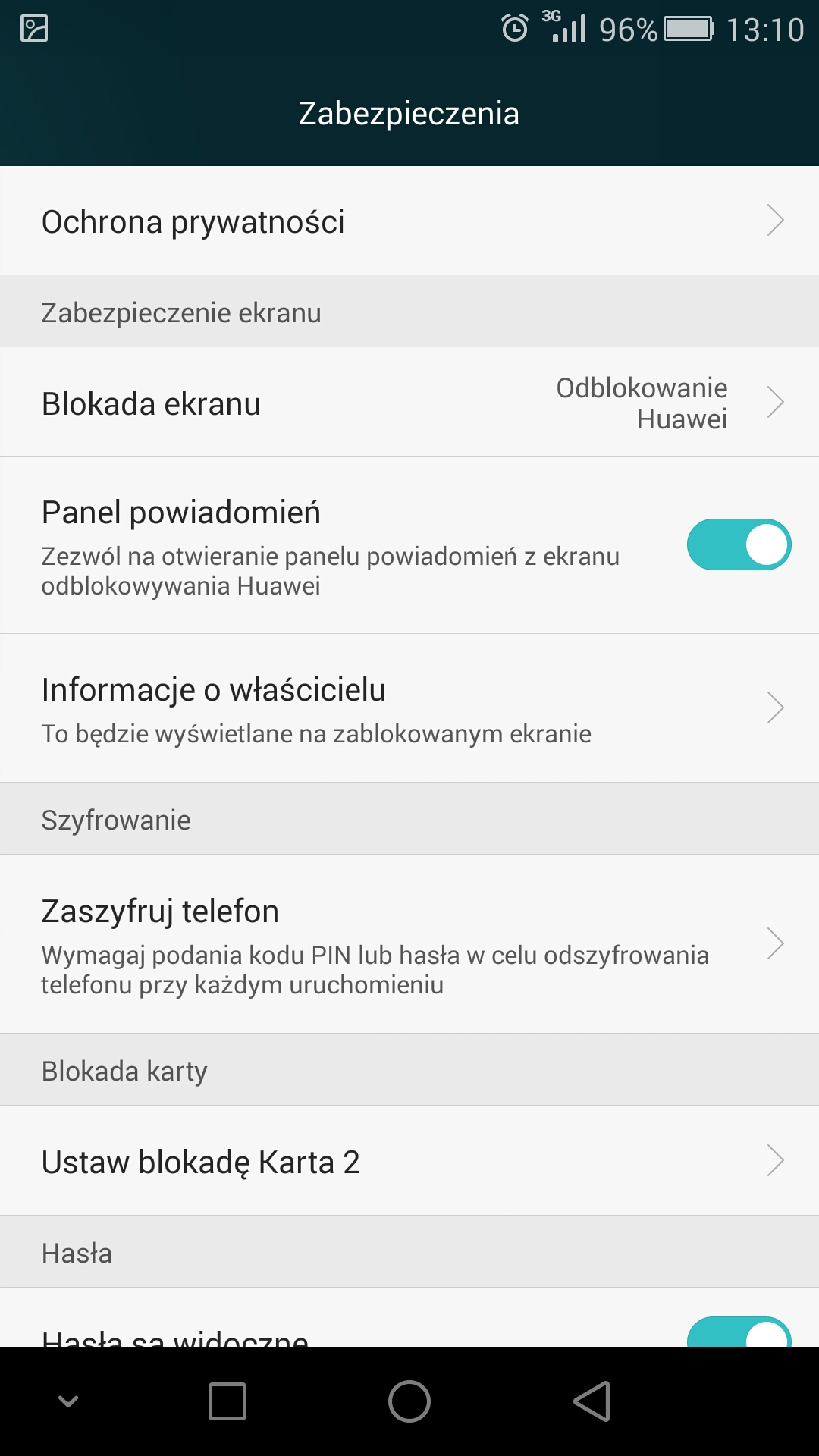Toggle the Panel powiadomień switch off
Viewport: 819px width, 1456px height.
click(x=739, y=544)
